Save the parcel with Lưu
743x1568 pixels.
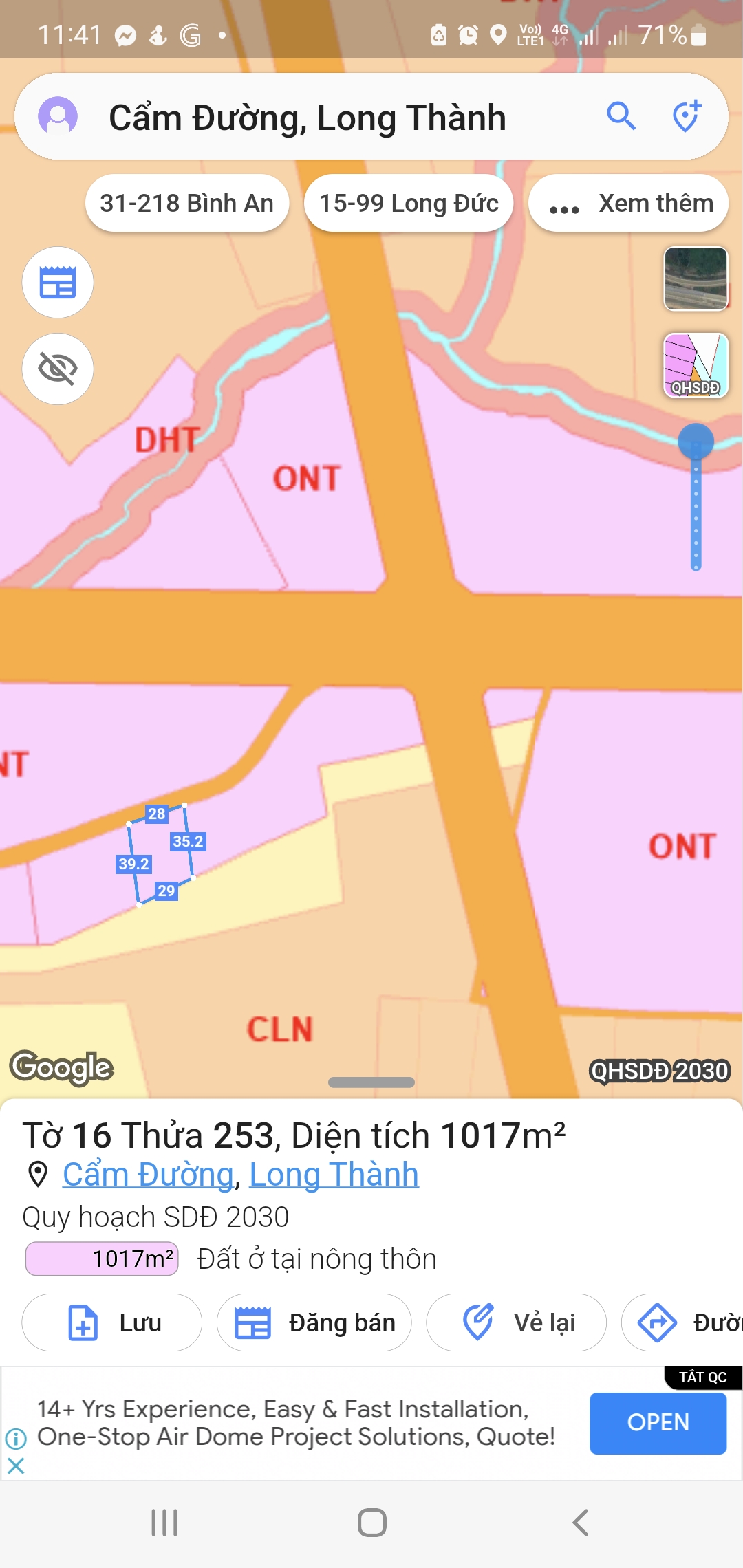click(x=112, y=1322)
